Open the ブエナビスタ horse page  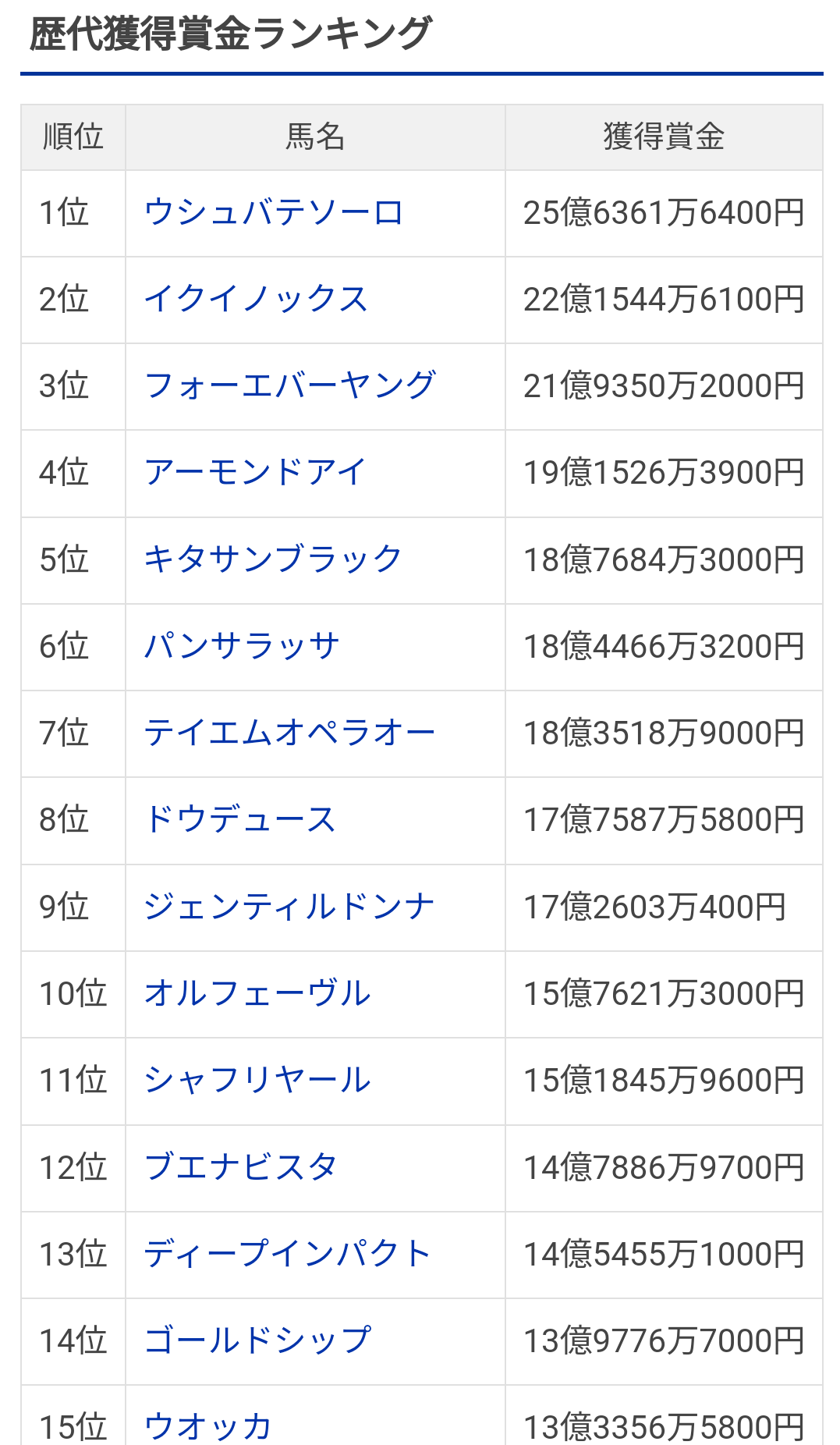point(240,1168)
